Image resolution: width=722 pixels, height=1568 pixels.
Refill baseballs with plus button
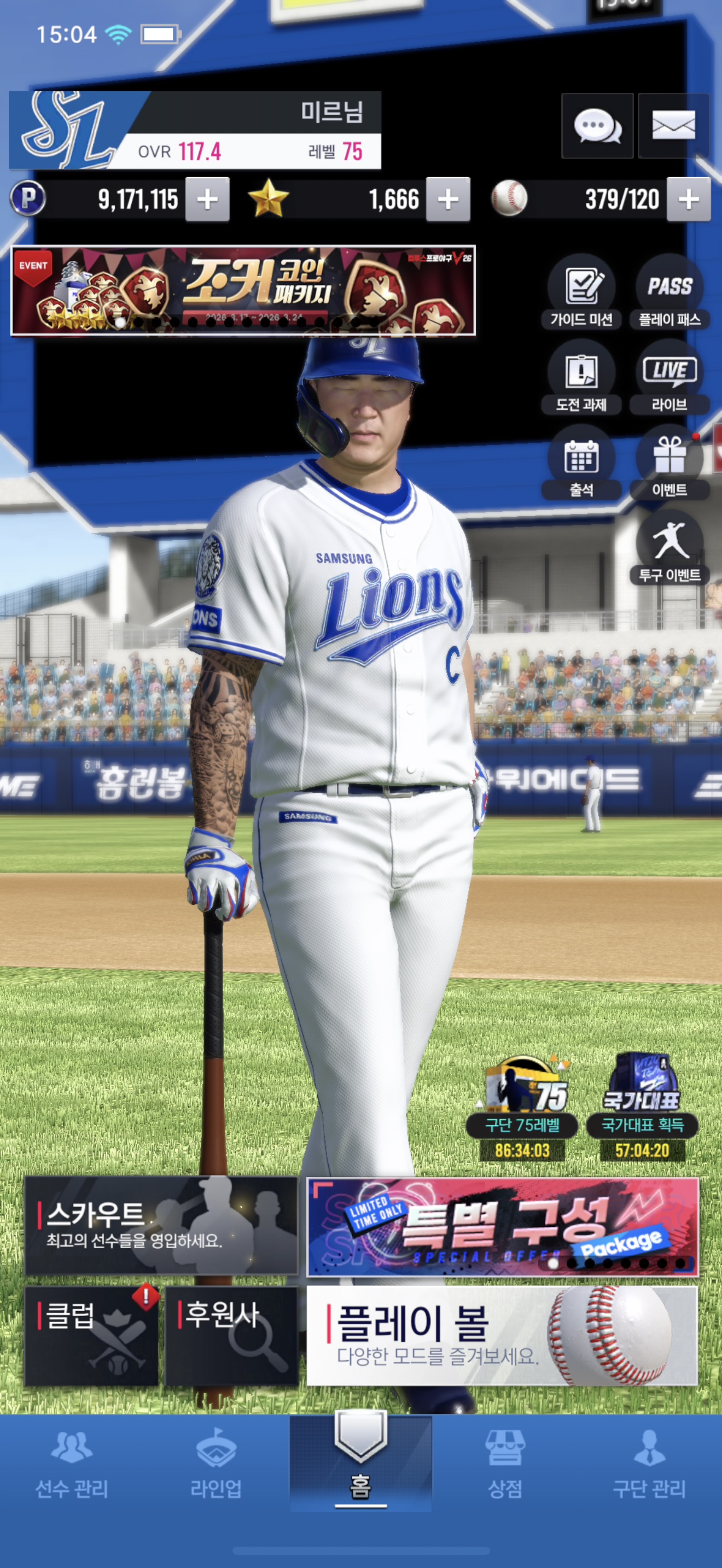pos(688,199)
